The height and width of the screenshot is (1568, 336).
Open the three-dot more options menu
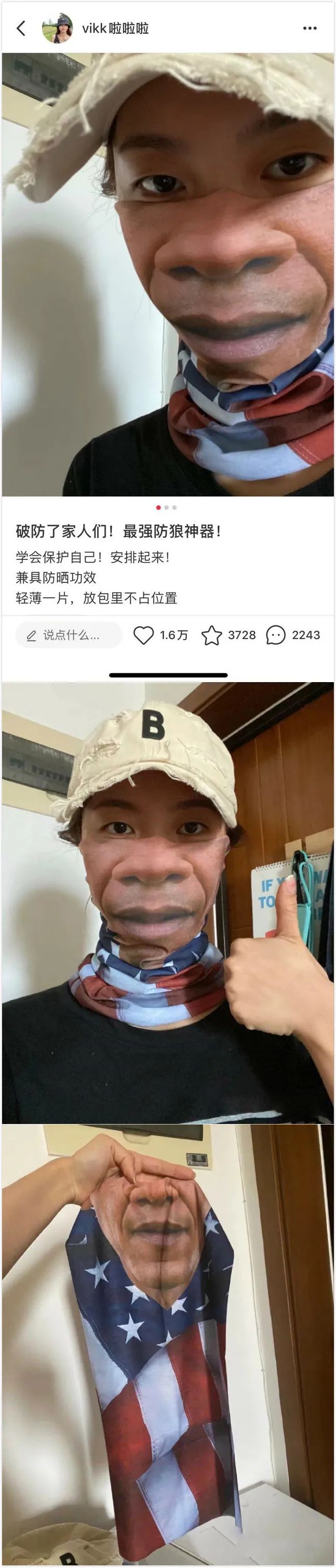click(310, 29)
